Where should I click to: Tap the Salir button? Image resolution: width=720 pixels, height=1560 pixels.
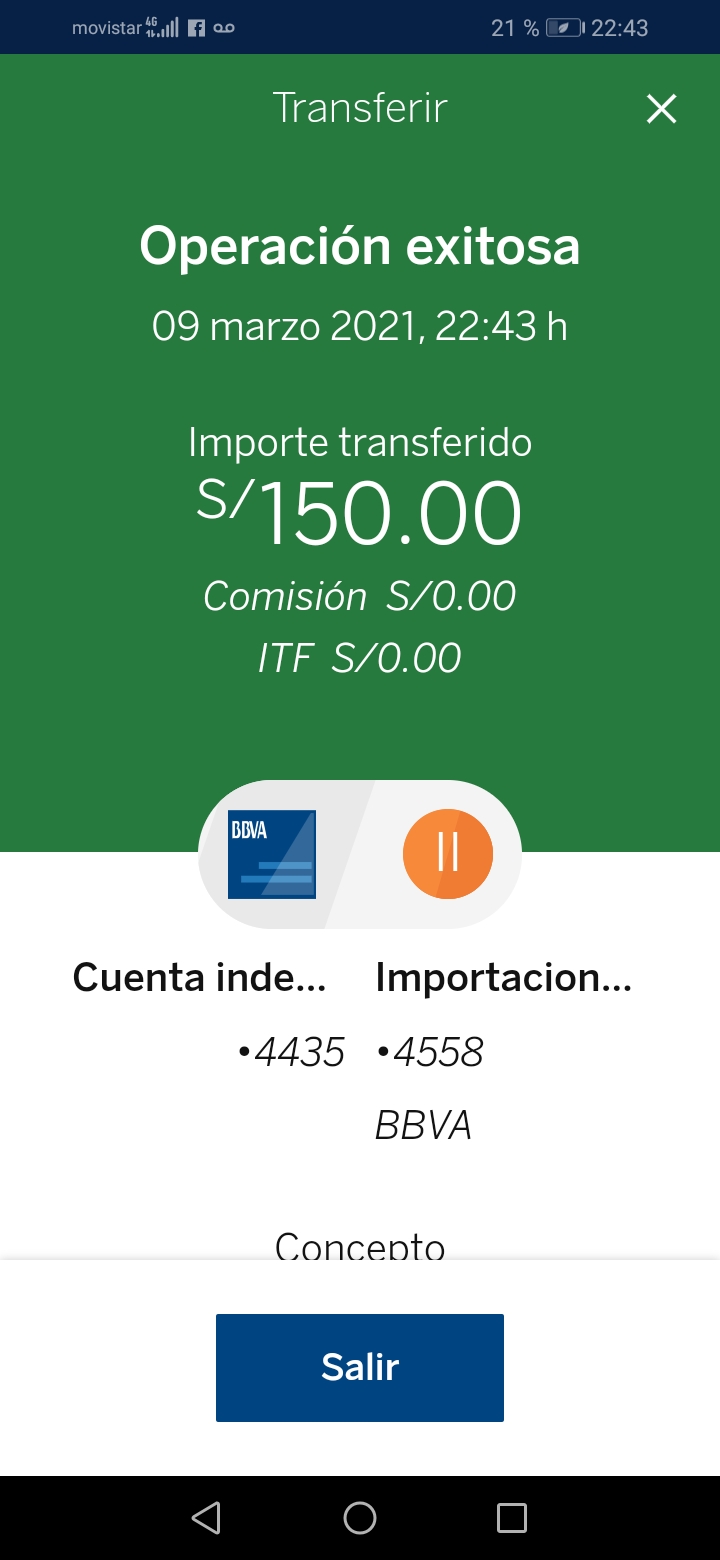[360, 1367]
